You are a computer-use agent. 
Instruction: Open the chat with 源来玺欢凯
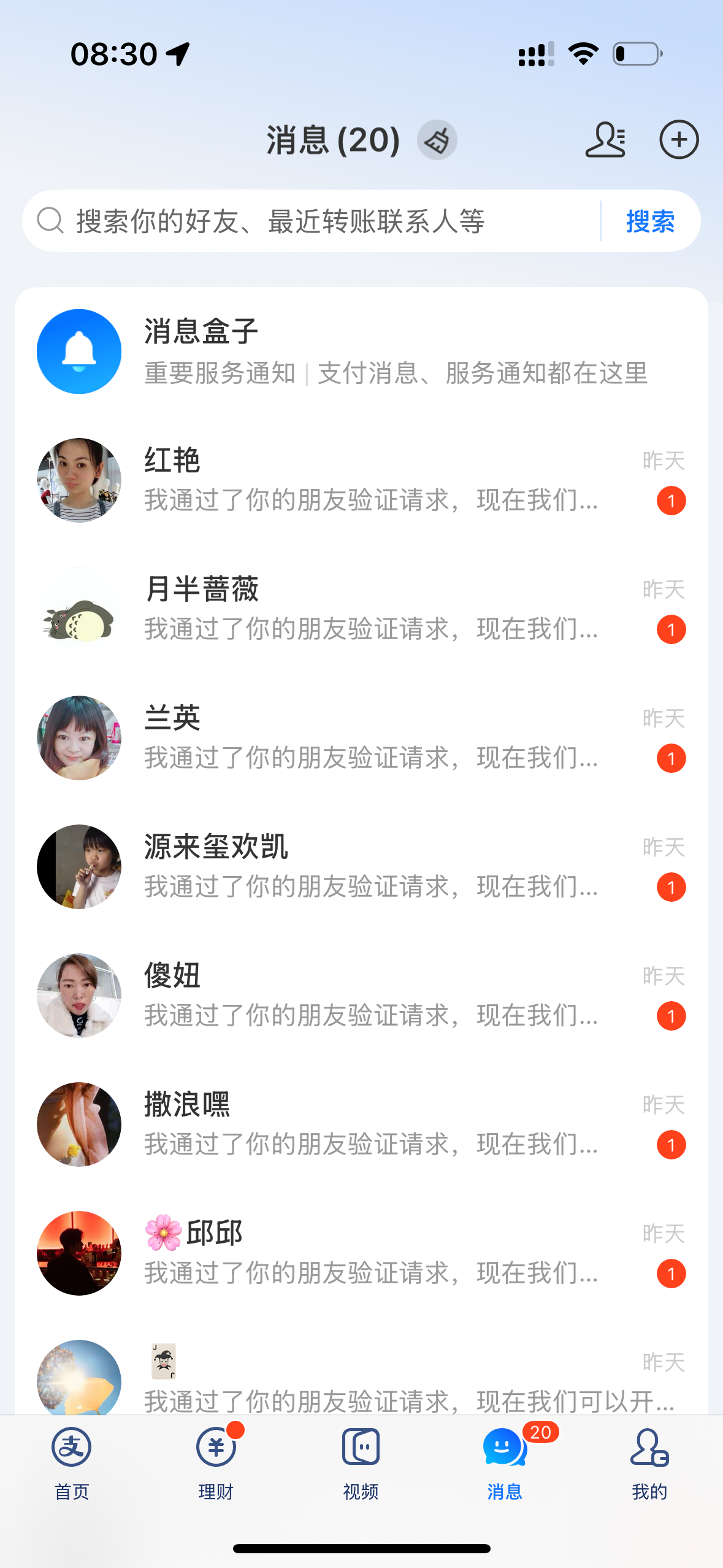361,867
